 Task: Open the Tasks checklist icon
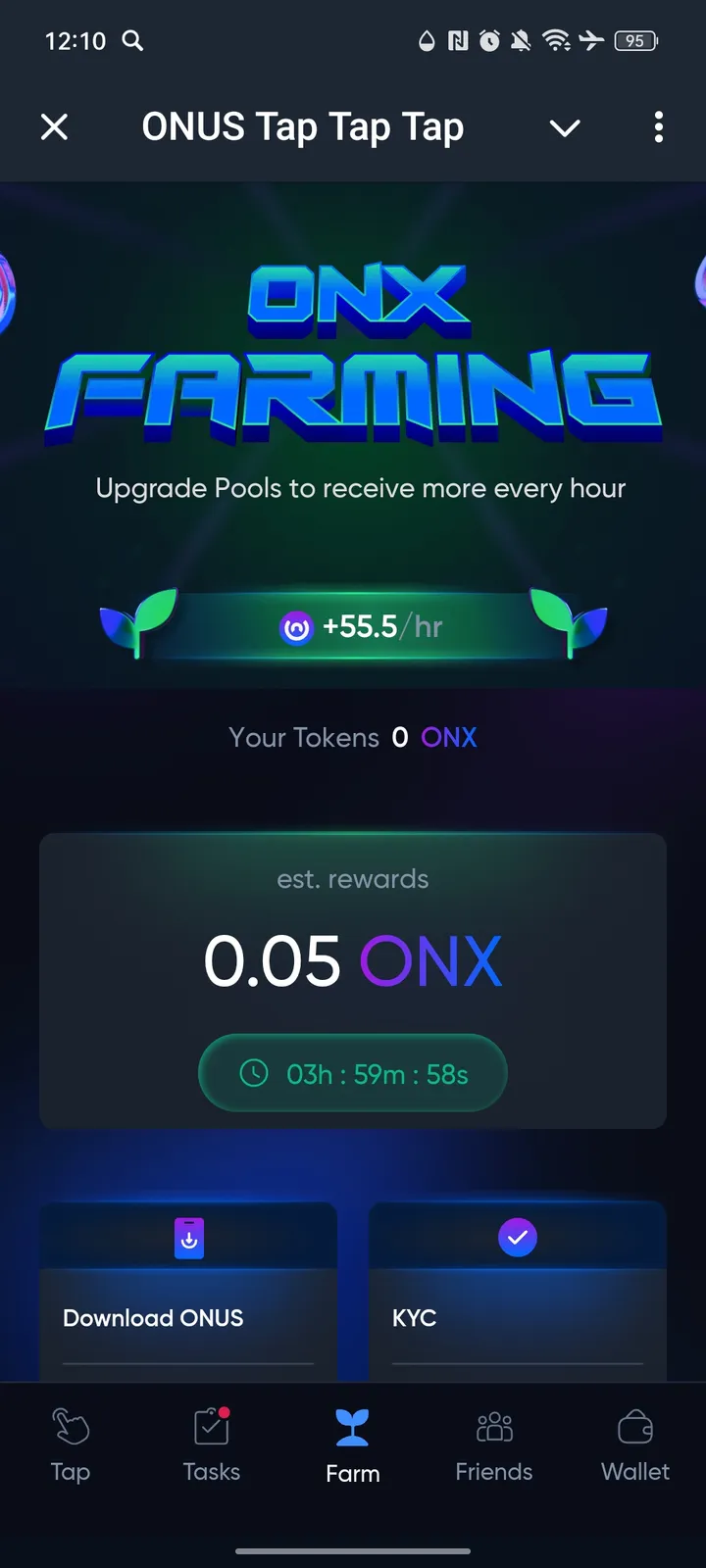point(211,1428)
